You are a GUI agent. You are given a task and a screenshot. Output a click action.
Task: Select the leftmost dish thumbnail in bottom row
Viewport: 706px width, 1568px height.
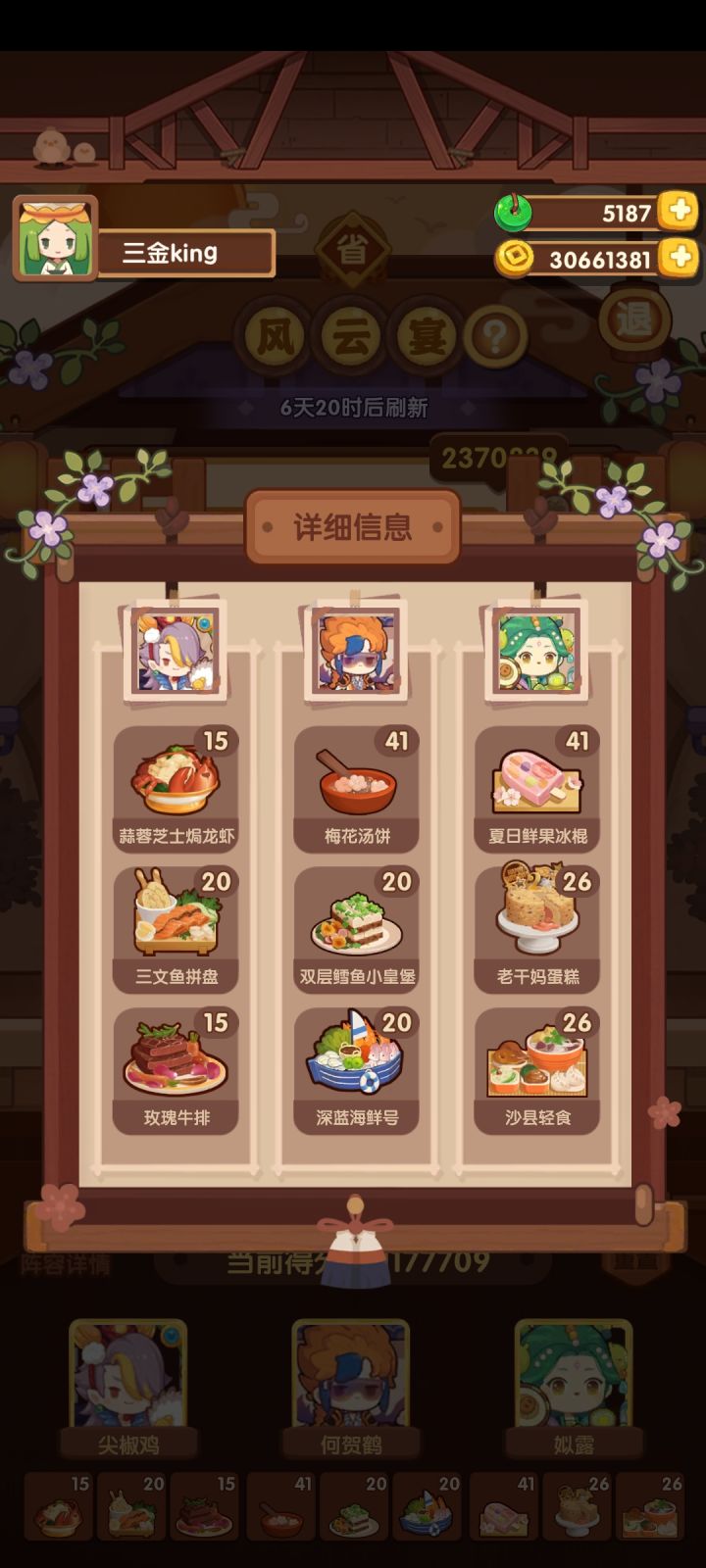click(57, 1507)
